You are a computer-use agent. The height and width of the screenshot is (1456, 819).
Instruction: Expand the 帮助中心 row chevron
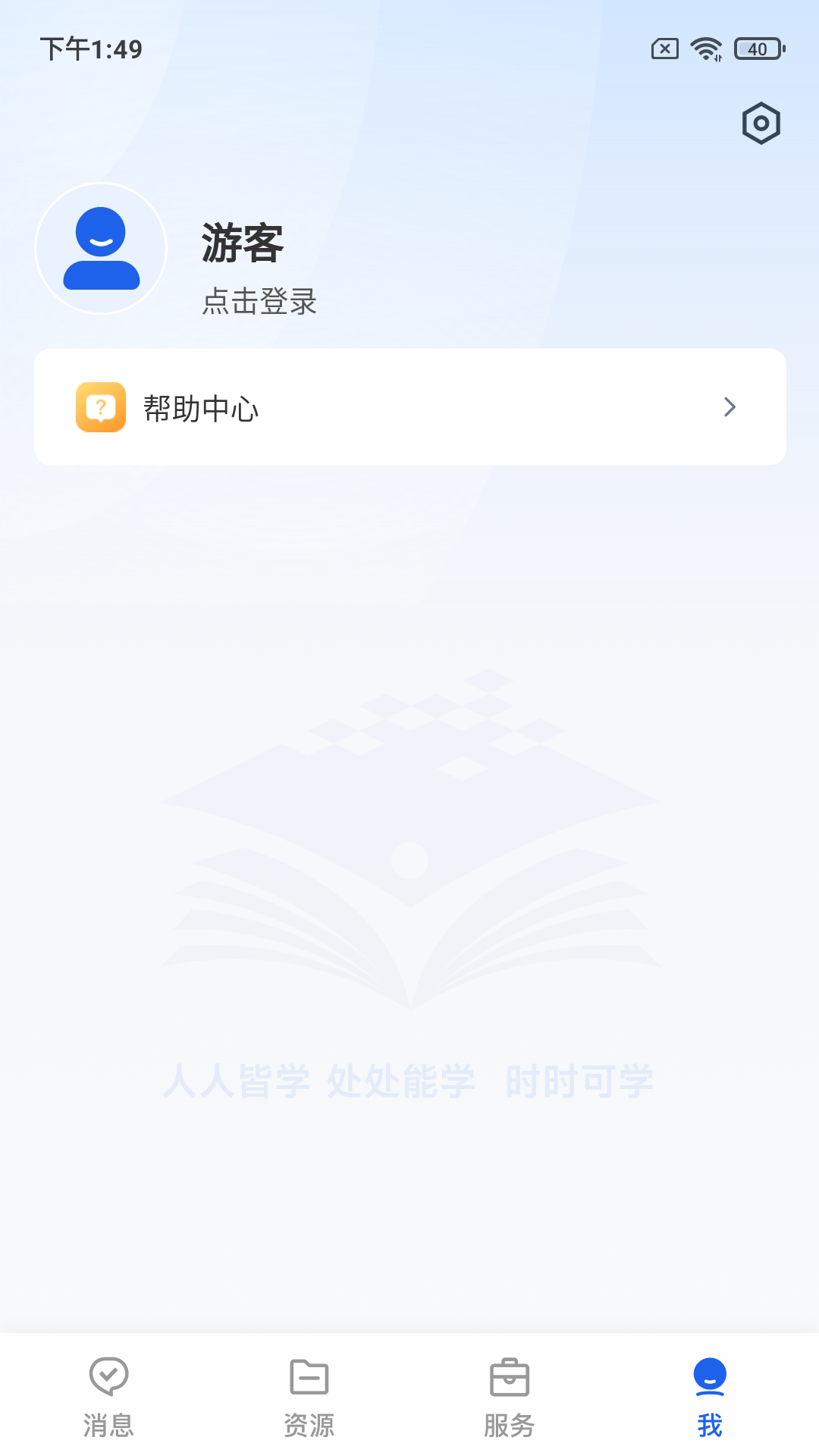click(730, 407)
